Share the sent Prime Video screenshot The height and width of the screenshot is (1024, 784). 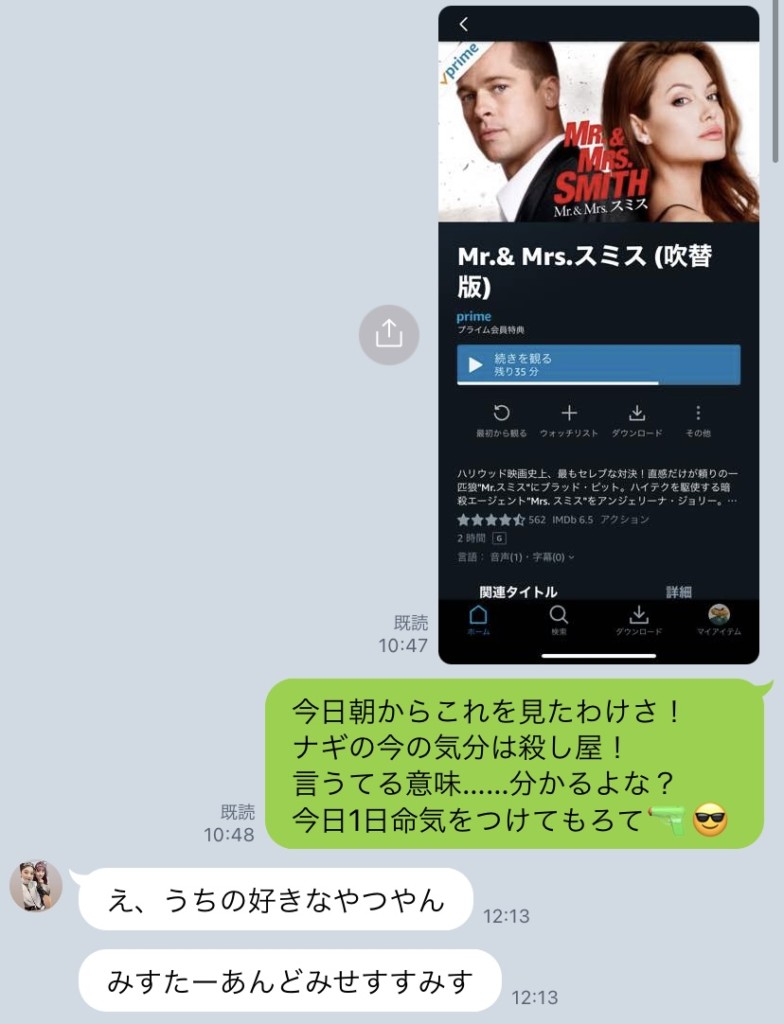click(x=388, y=334)
